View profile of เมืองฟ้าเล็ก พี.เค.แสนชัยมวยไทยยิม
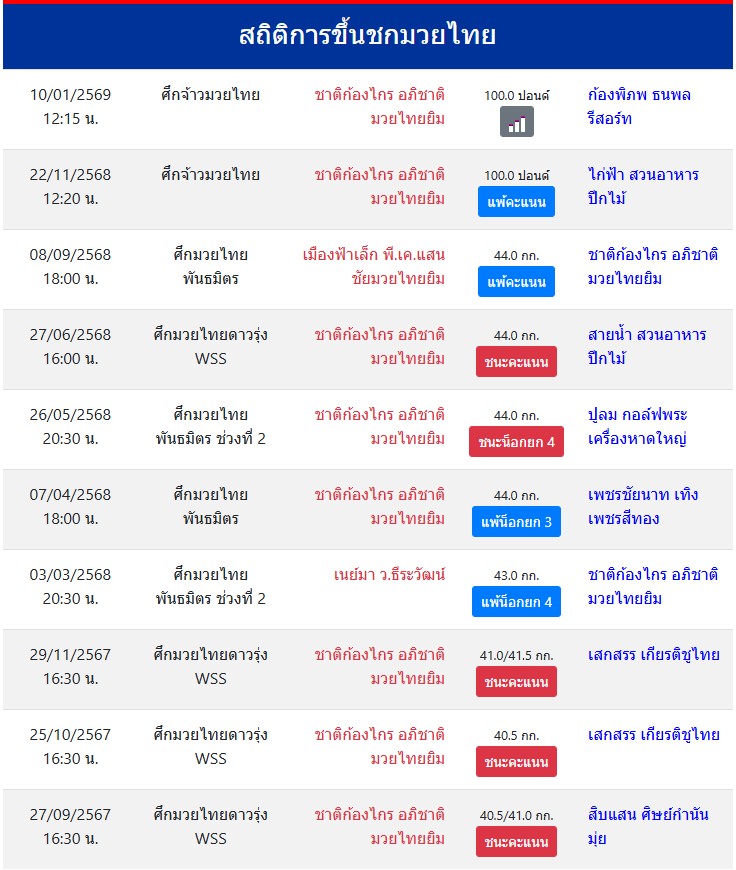This screenshot has height=870, width=736. click(x=374, y=267)
